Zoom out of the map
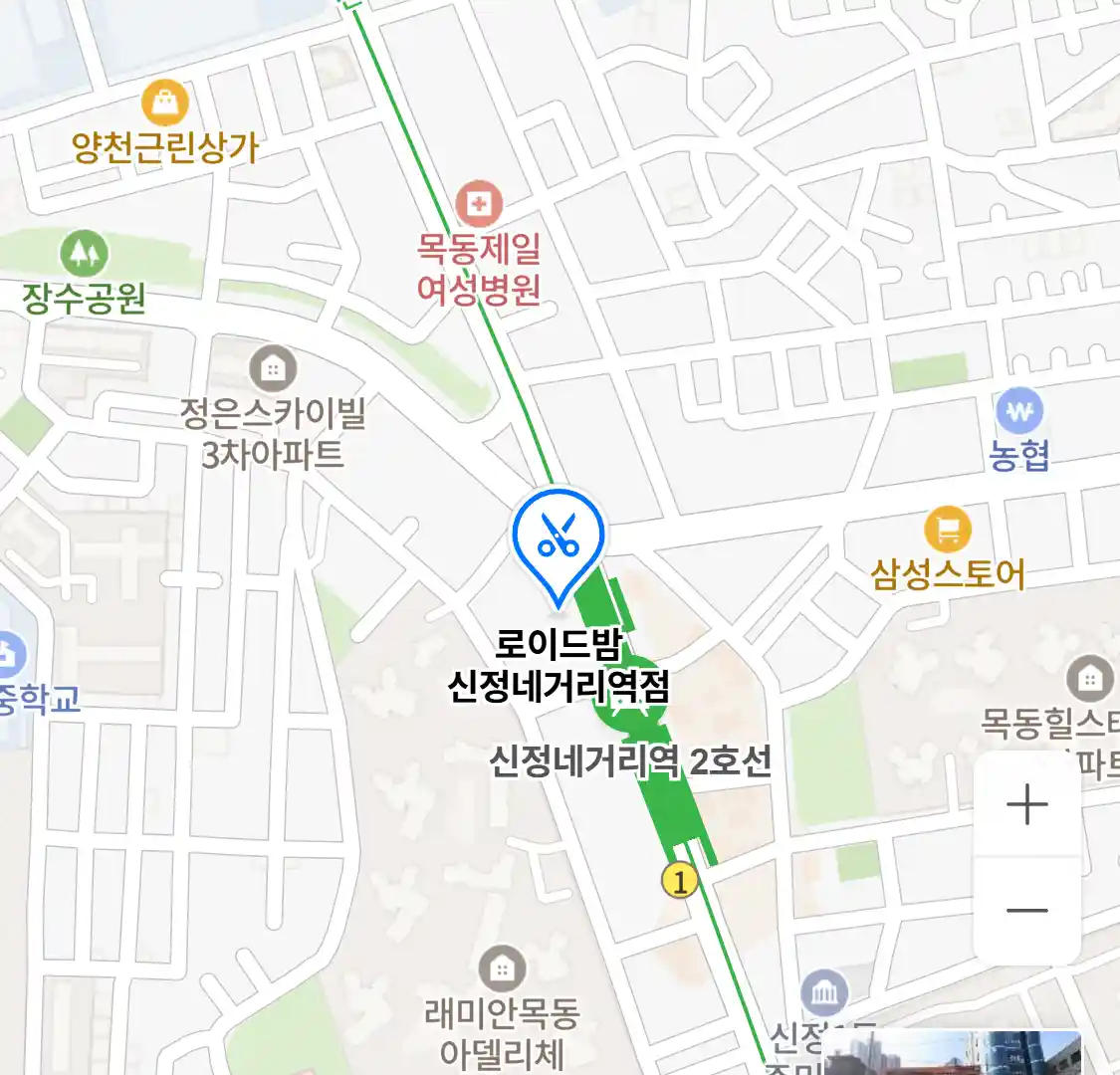Screen dimensions: 1120x1075 tap(1026, 910)
